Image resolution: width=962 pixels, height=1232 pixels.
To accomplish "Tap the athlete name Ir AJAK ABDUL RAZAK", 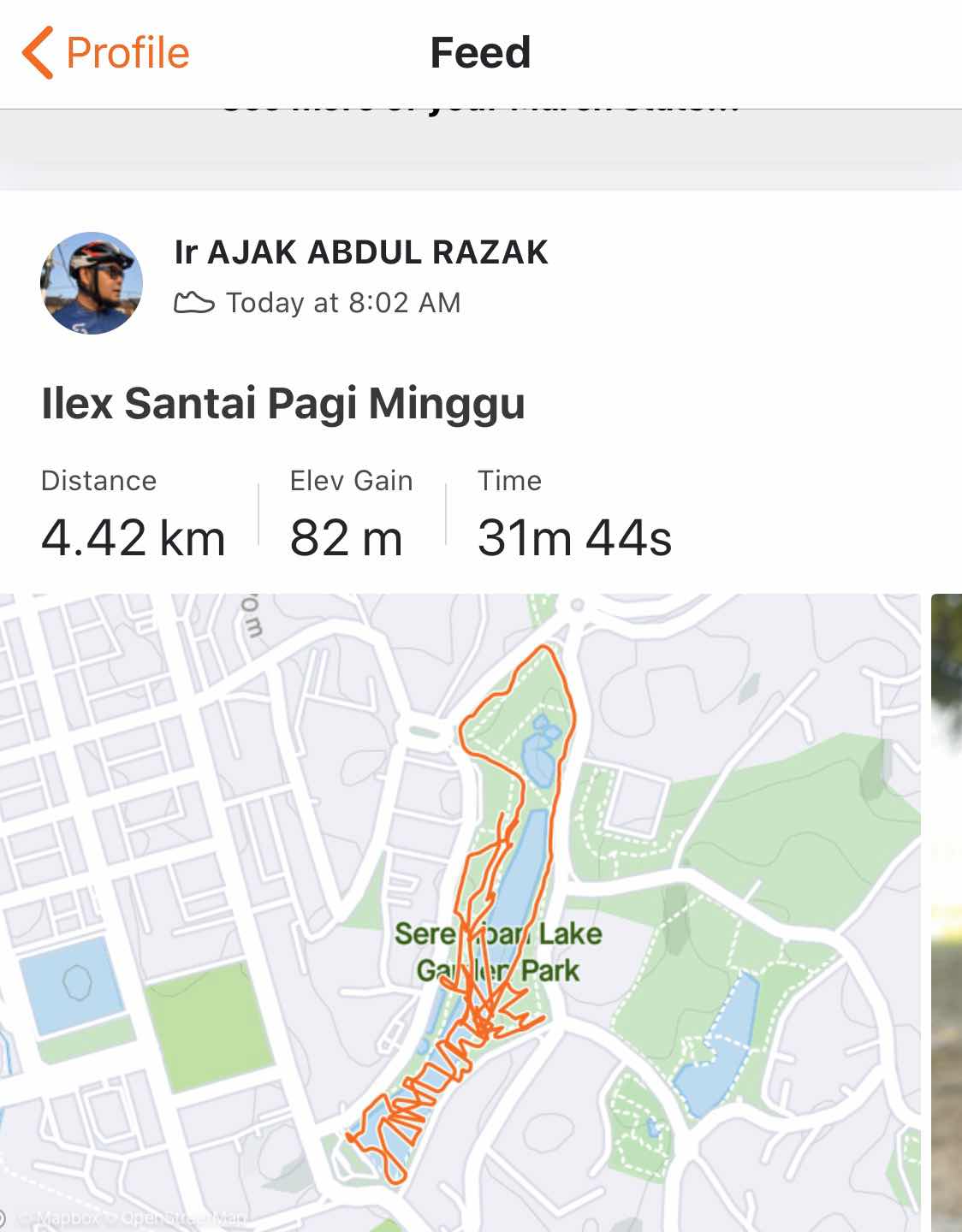I will (360, 252).
